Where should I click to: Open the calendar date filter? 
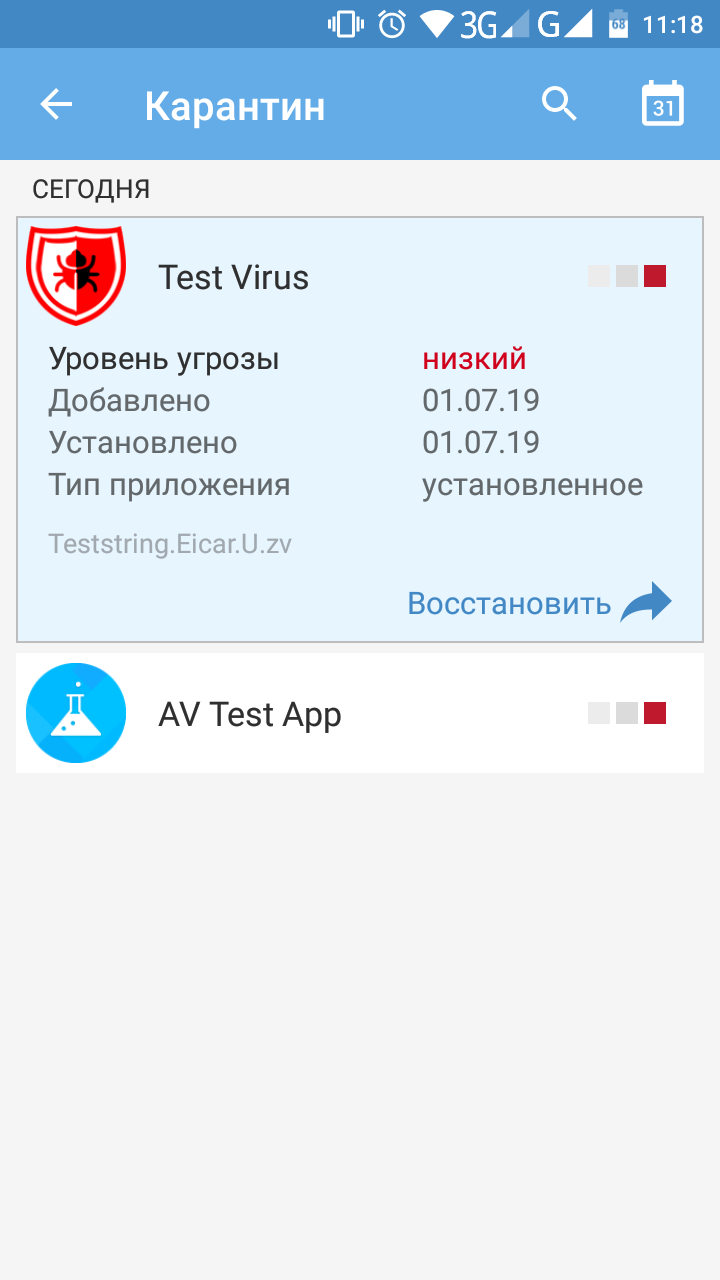point(662,104)
